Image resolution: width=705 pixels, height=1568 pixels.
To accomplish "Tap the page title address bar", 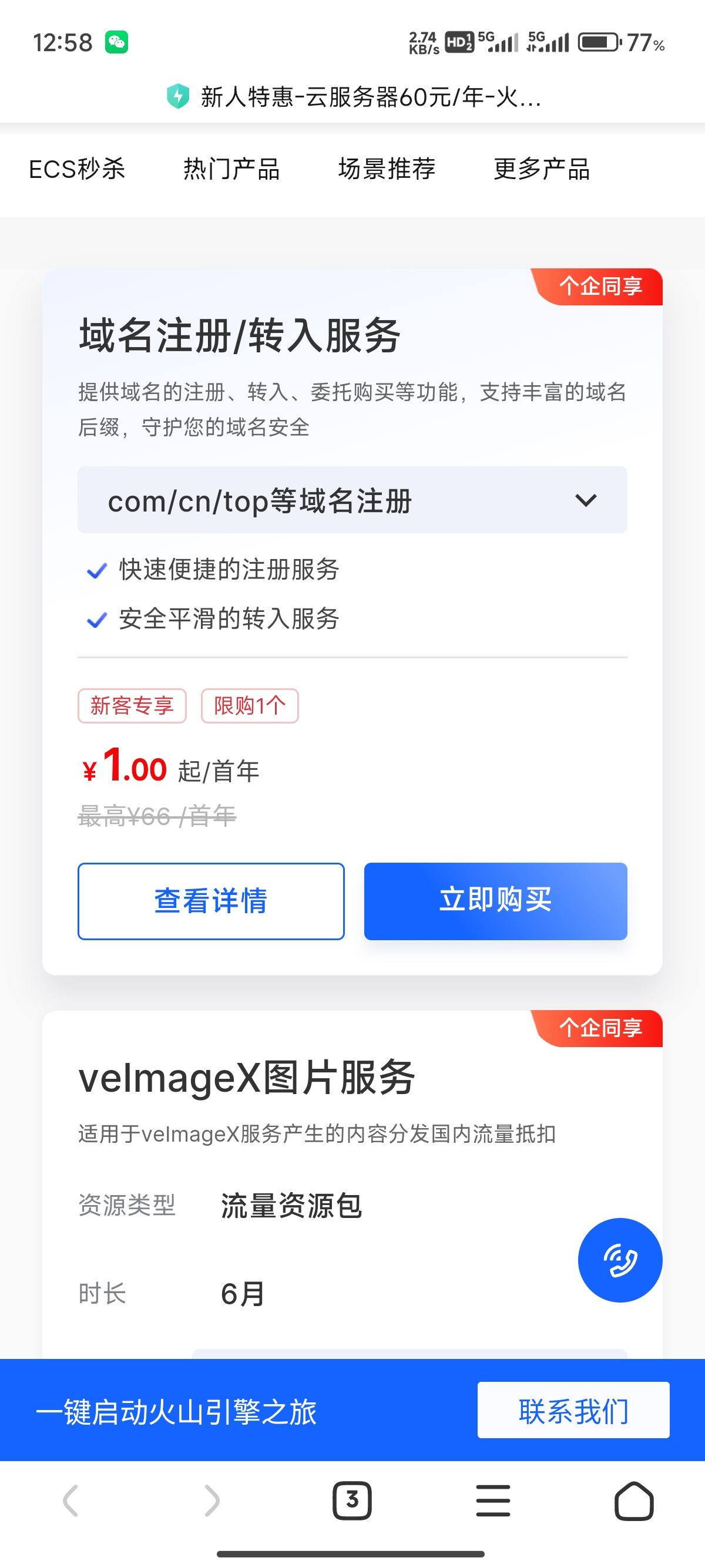I will pyautogui.click(x=353, y=97).
